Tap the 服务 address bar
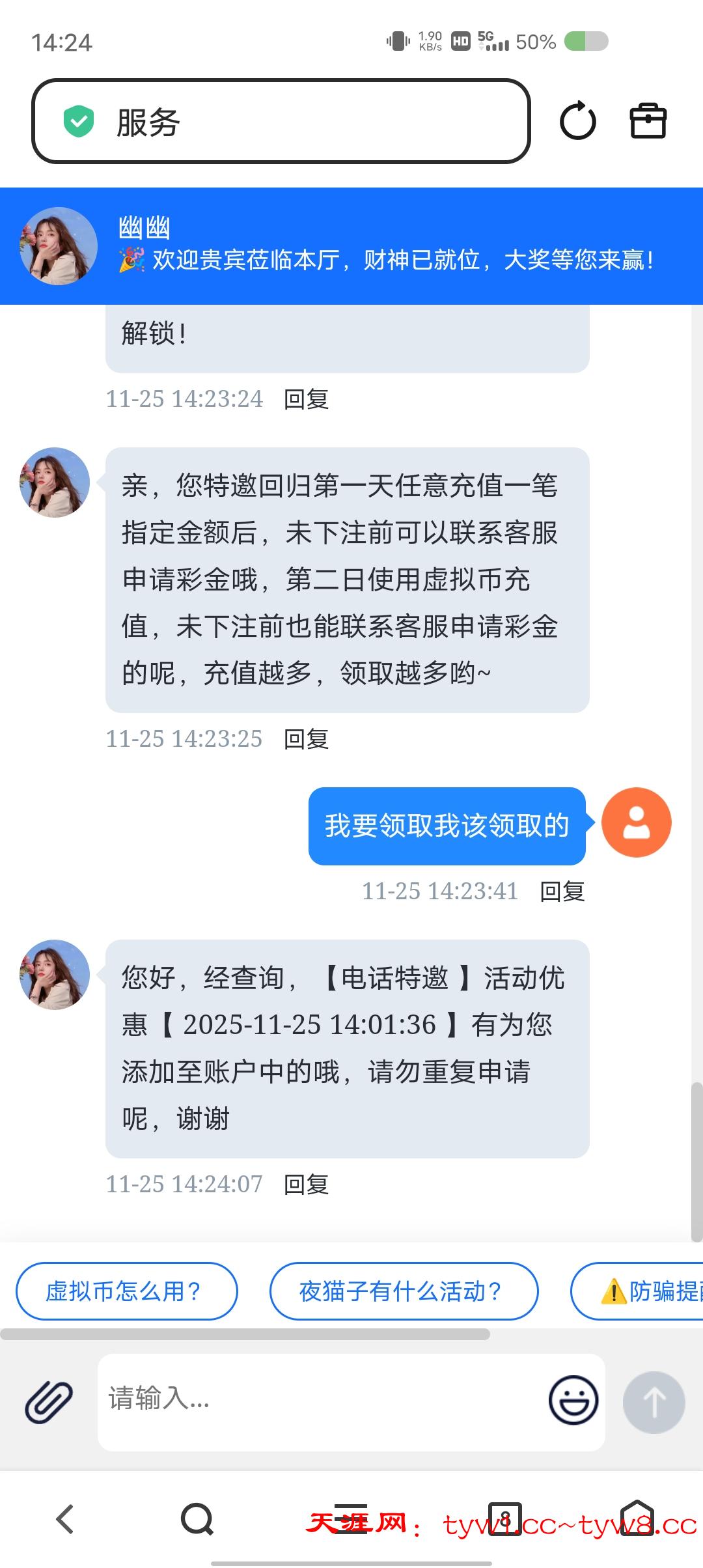The width and height of the screenshot is (703, 1568). (280, 121)
